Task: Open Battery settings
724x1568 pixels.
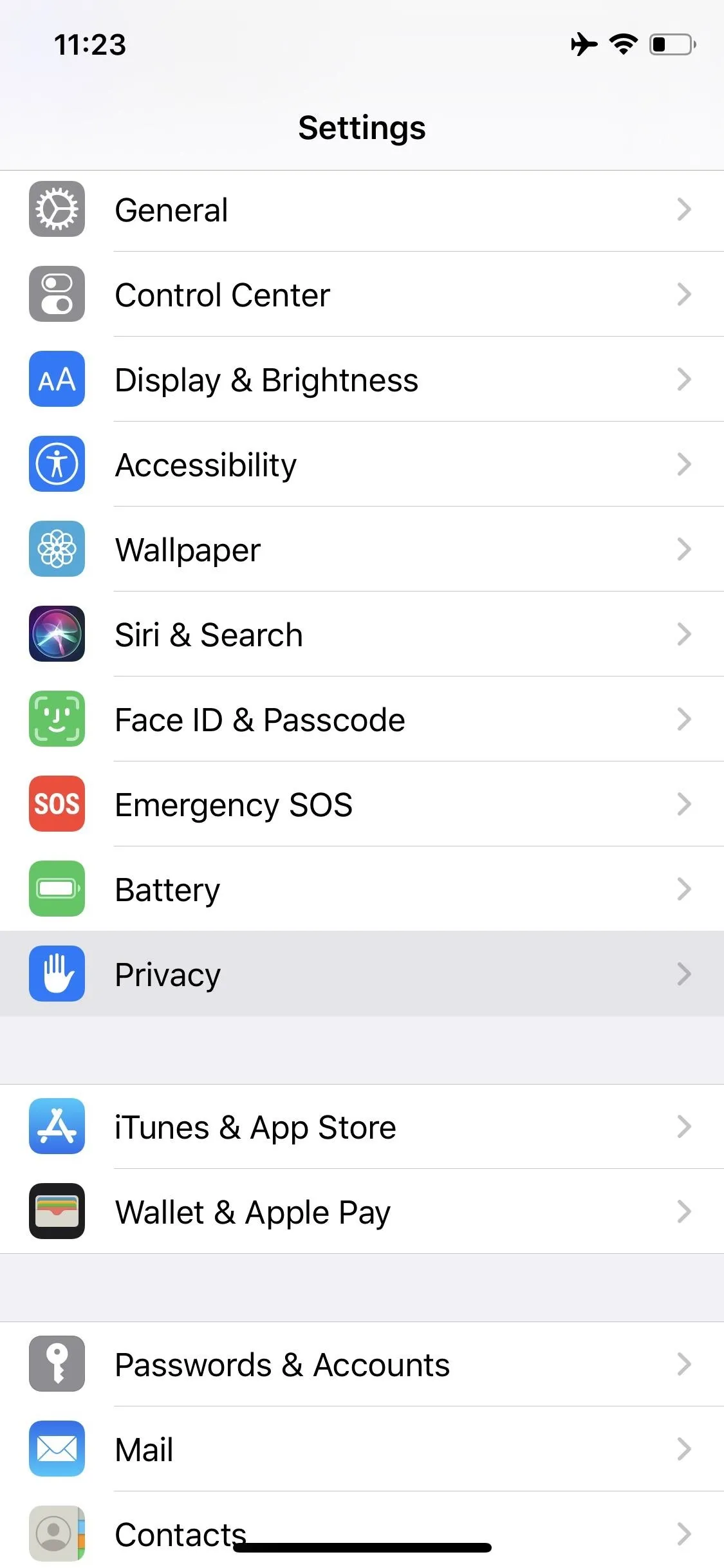Action: [362, 890]
